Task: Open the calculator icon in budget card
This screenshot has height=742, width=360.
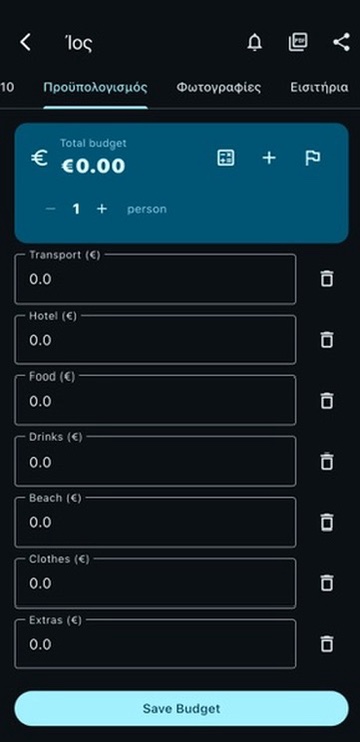Action: click(x=226, y=158)
